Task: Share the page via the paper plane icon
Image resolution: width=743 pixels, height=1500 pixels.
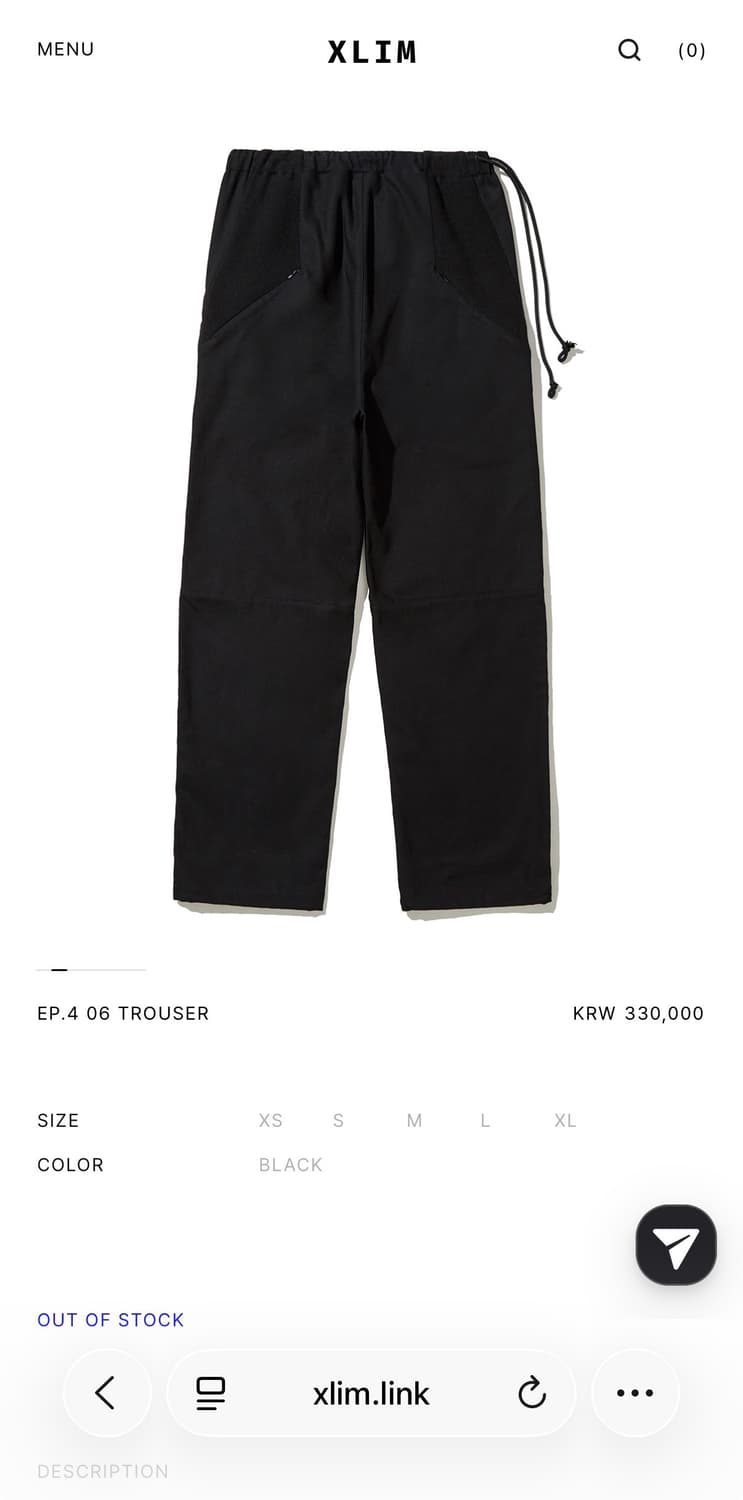Action: tap(675, 1245)
